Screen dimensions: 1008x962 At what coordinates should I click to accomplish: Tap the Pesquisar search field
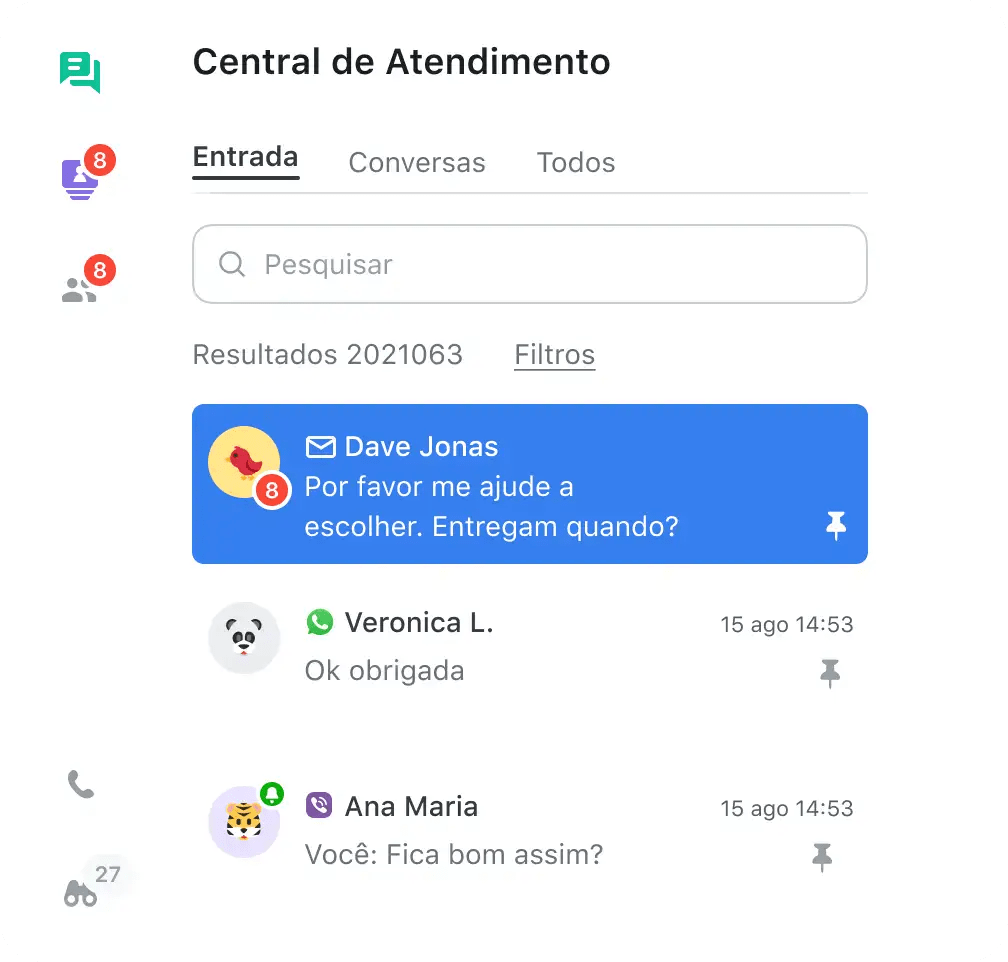click(530, 264)
